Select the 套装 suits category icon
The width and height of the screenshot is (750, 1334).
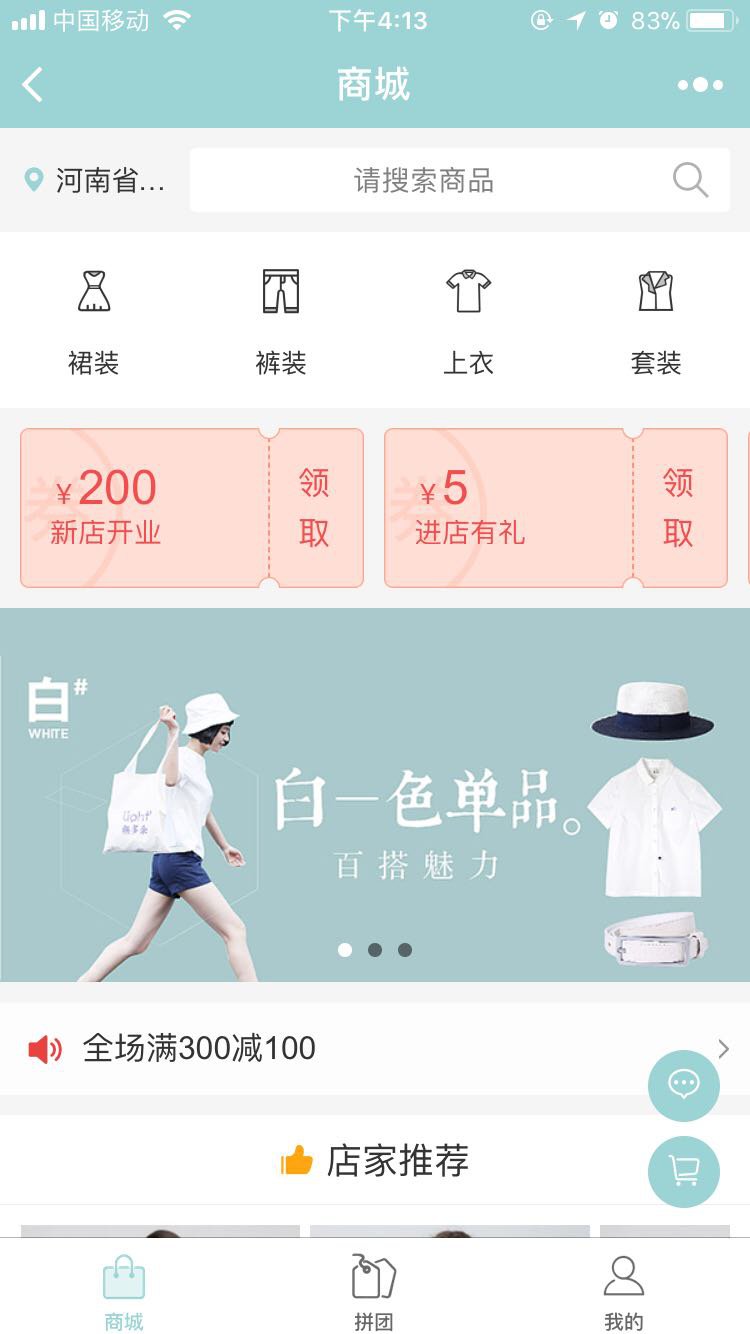pos(656,292)
